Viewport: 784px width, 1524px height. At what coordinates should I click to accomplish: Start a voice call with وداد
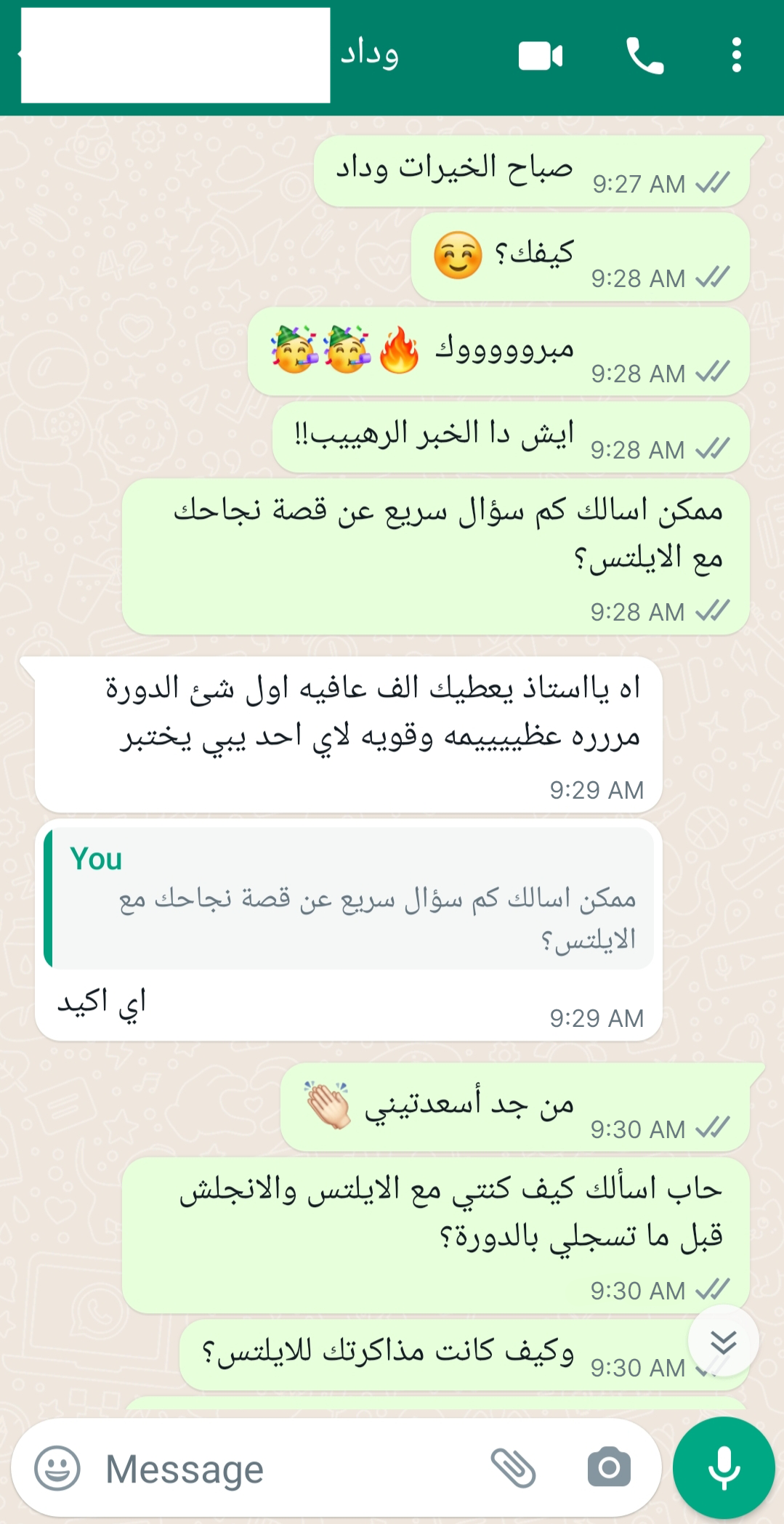point(644,56)
